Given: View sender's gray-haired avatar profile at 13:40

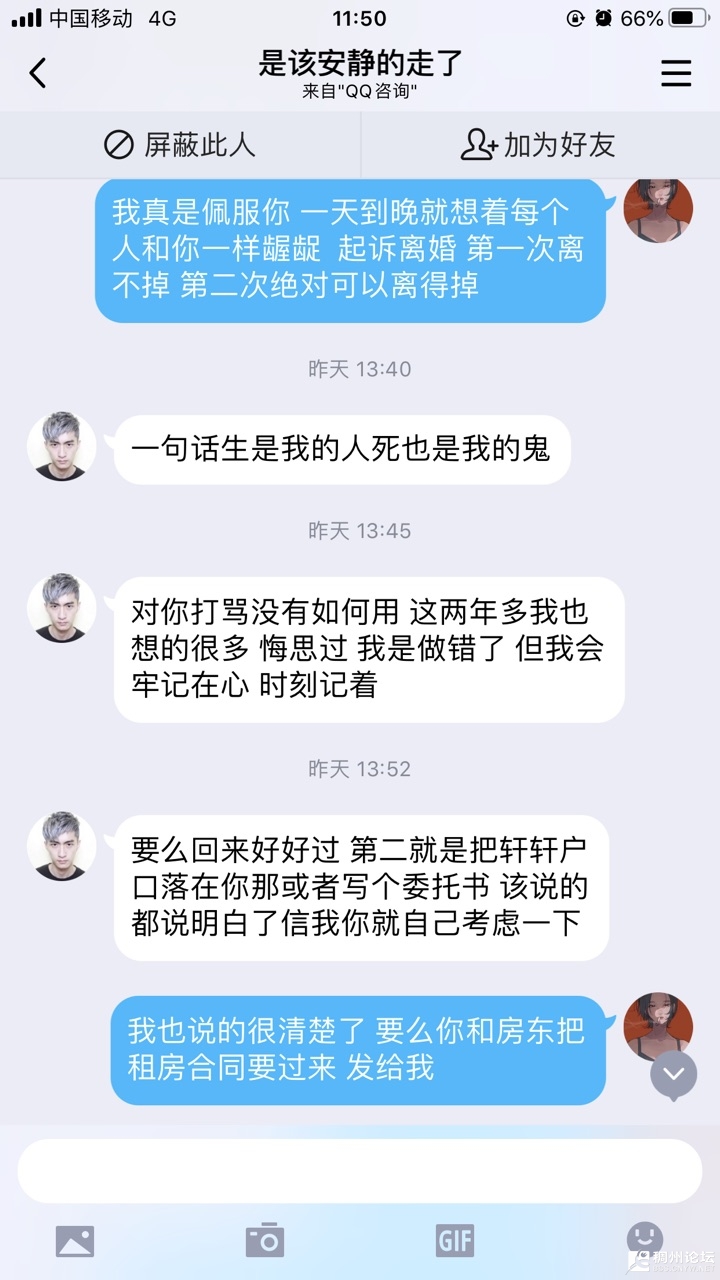Looking at the screenshot, I should [x=62, y=446].
